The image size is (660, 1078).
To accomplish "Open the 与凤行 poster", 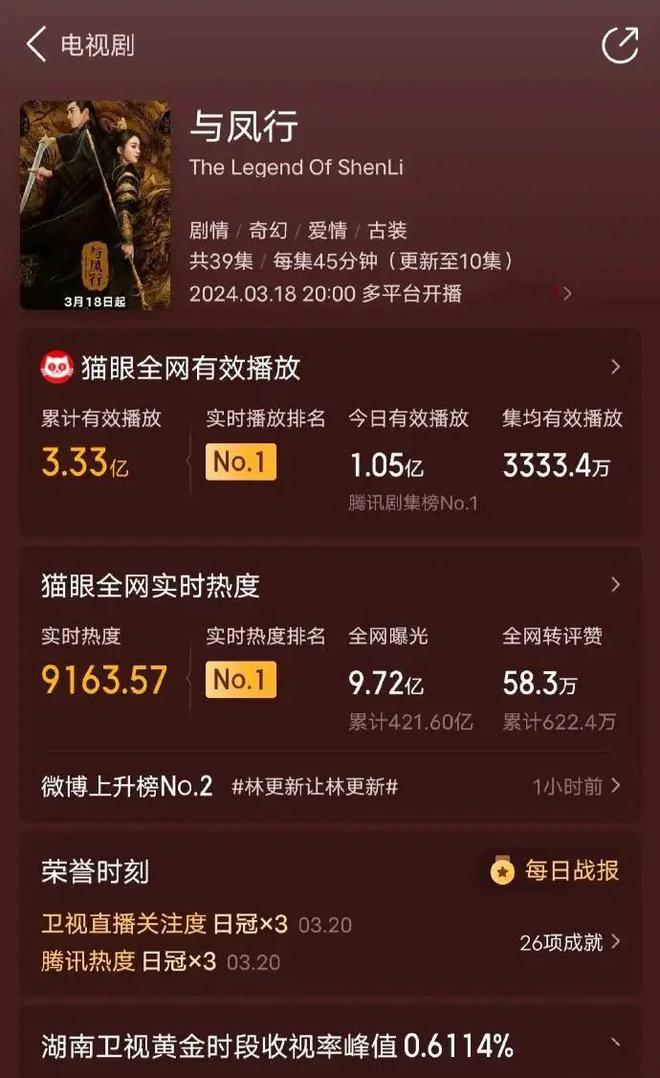I will pyautogui.click(x=95, y=205).
